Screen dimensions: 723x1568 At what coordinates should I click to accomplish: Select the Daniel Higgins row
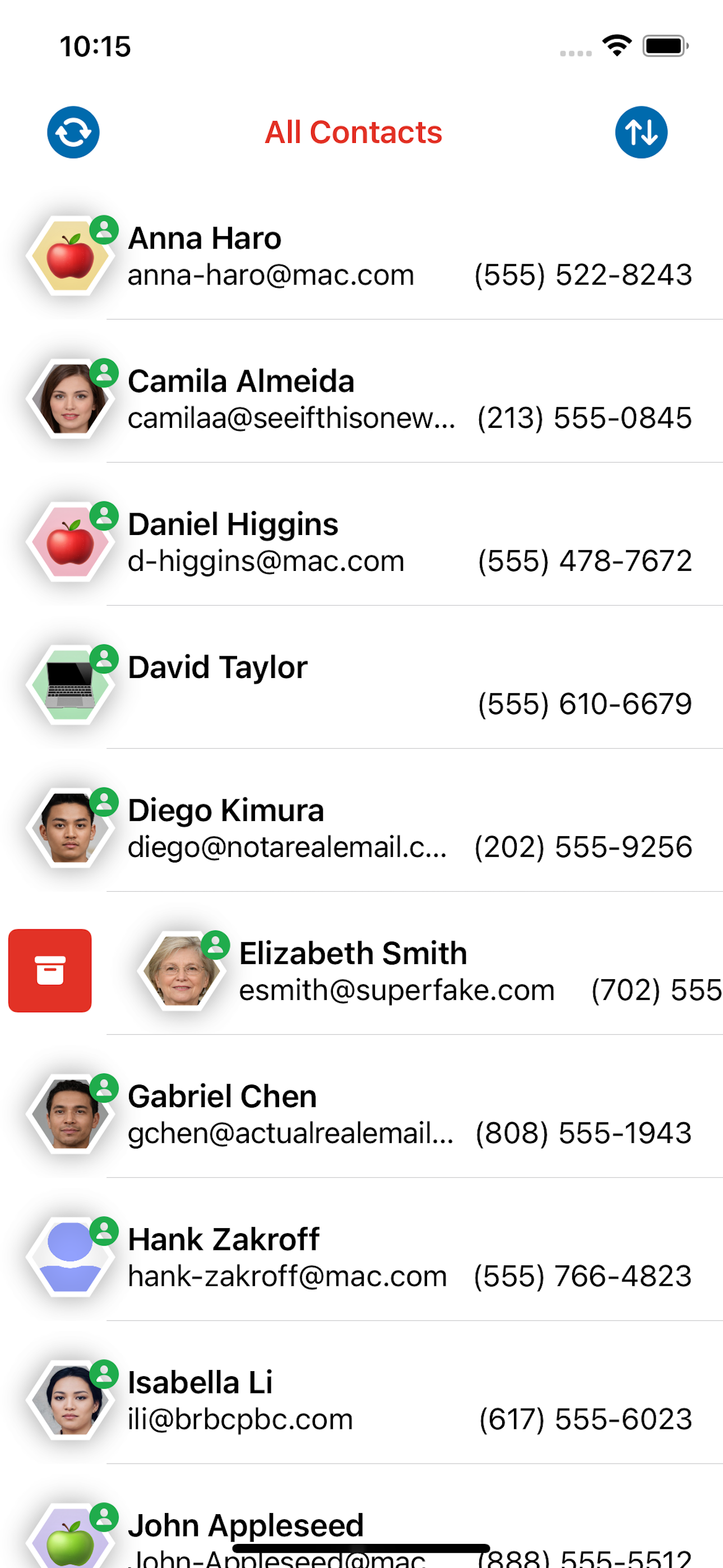365,542
